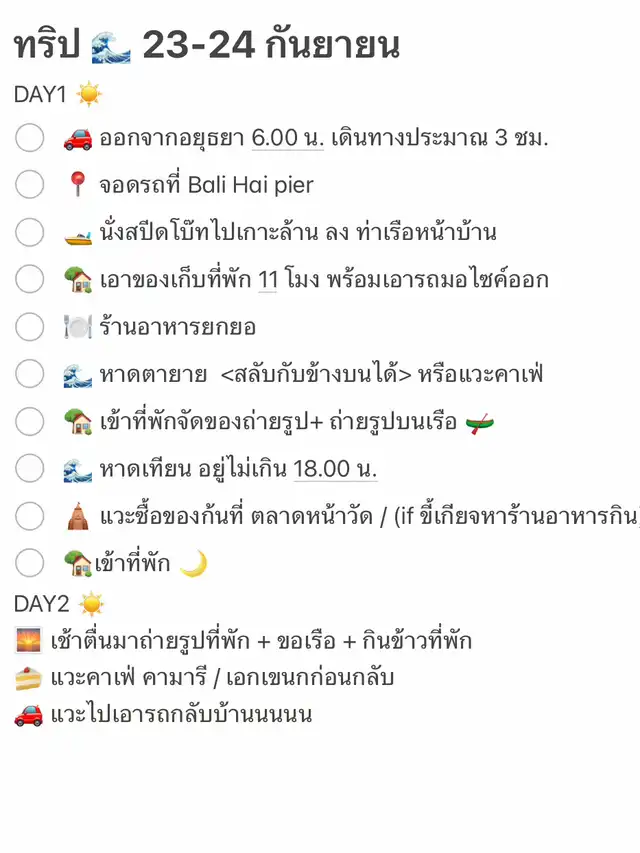
Task: Check เอาของเก็บที่พัก 11 โมง item
Action: (29, 279)
